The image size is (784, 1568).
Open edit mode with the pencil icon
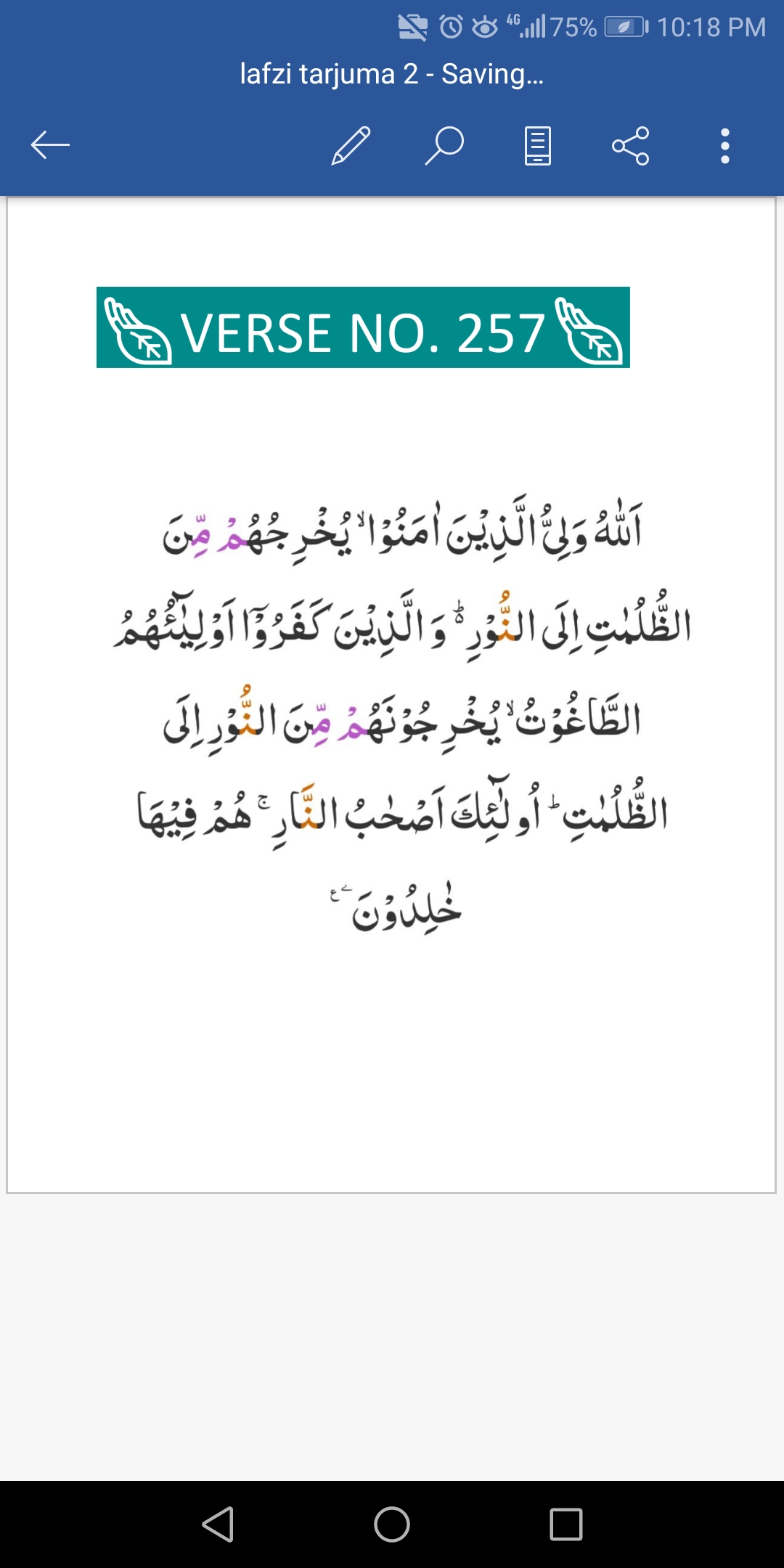[351, 145]
